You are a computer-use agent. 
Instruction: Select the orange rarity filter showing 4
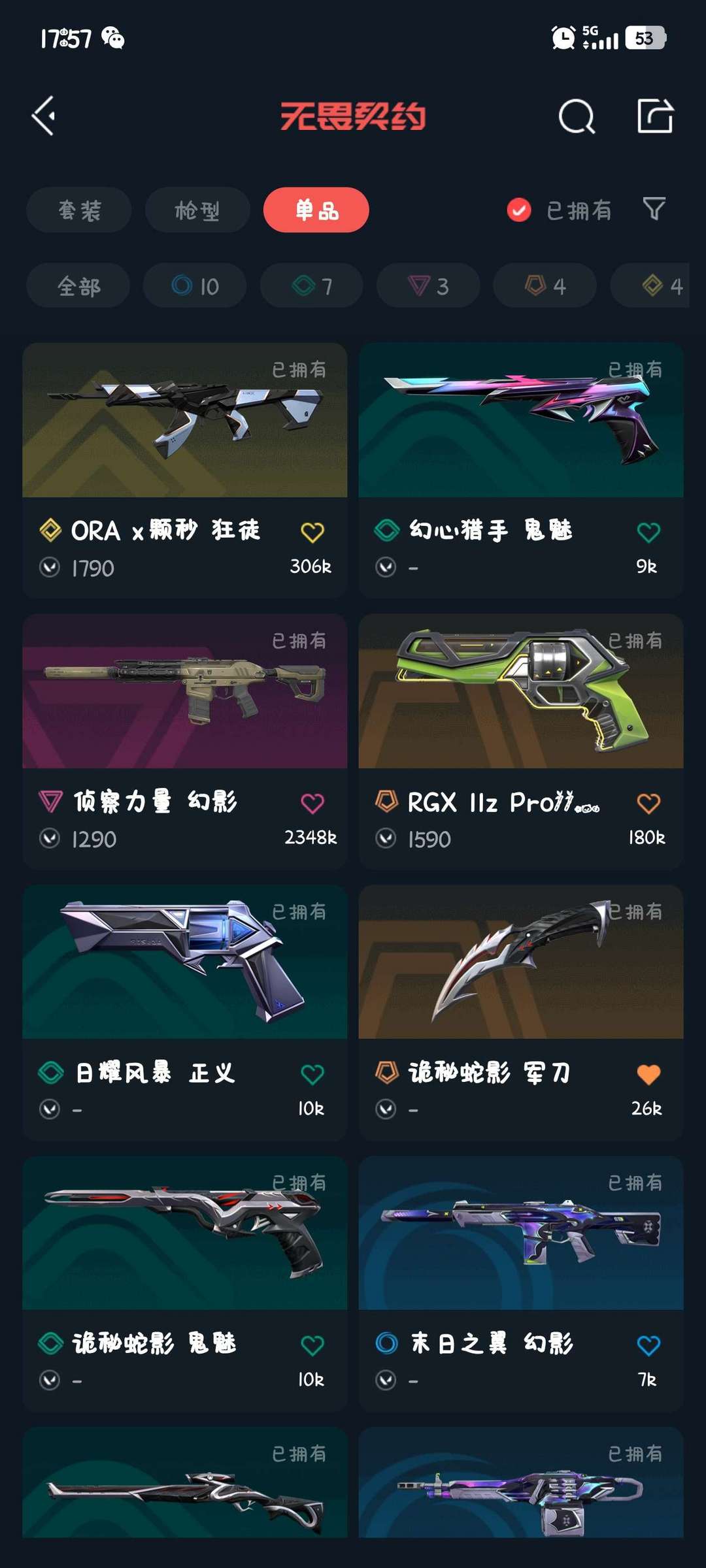coord(543,285)
